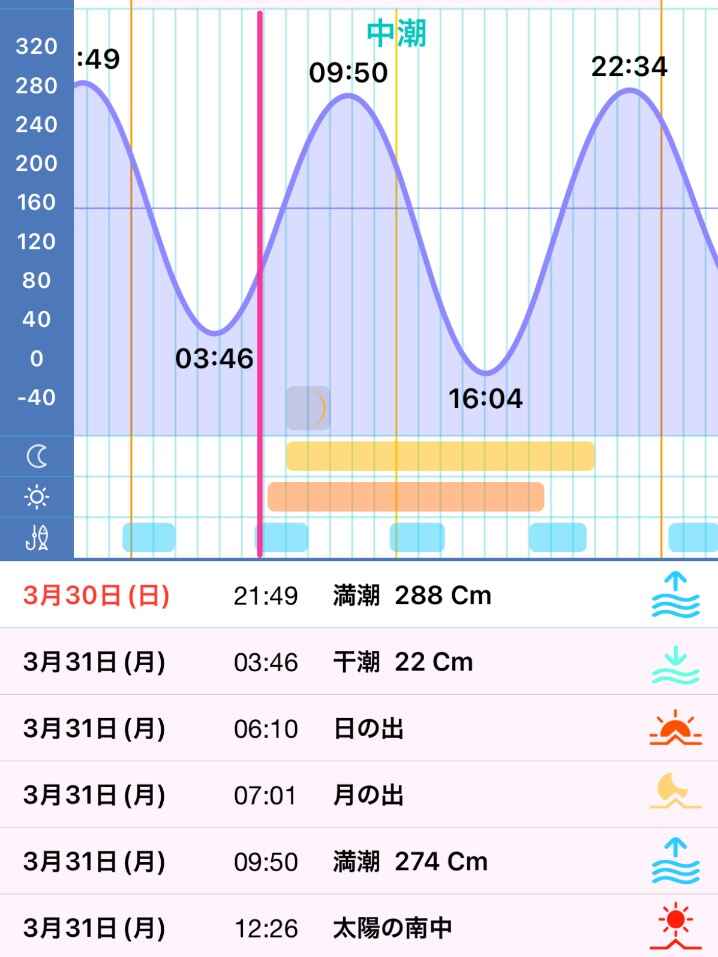The height and width of the screenshot is (957, 718).
Task: Open the 12:26 solar noon row
Action: point(359,928)
